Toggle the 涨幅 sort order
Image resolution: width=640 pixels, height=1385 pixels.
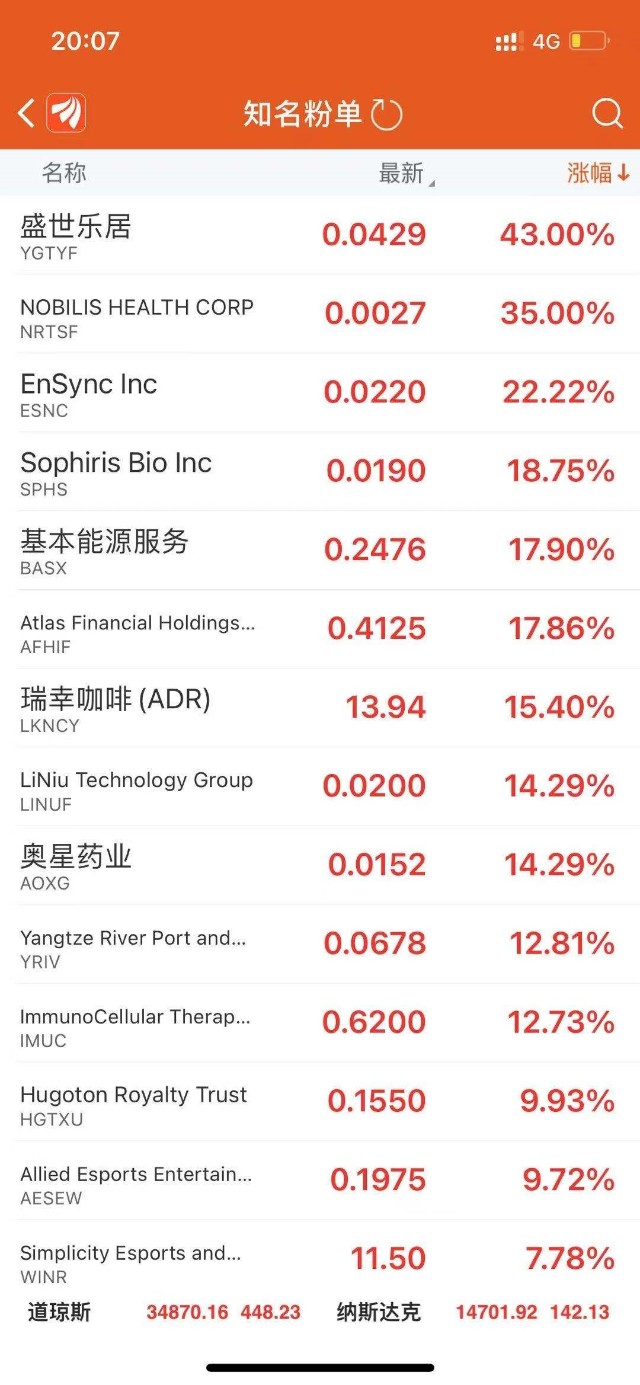point(598,173)
